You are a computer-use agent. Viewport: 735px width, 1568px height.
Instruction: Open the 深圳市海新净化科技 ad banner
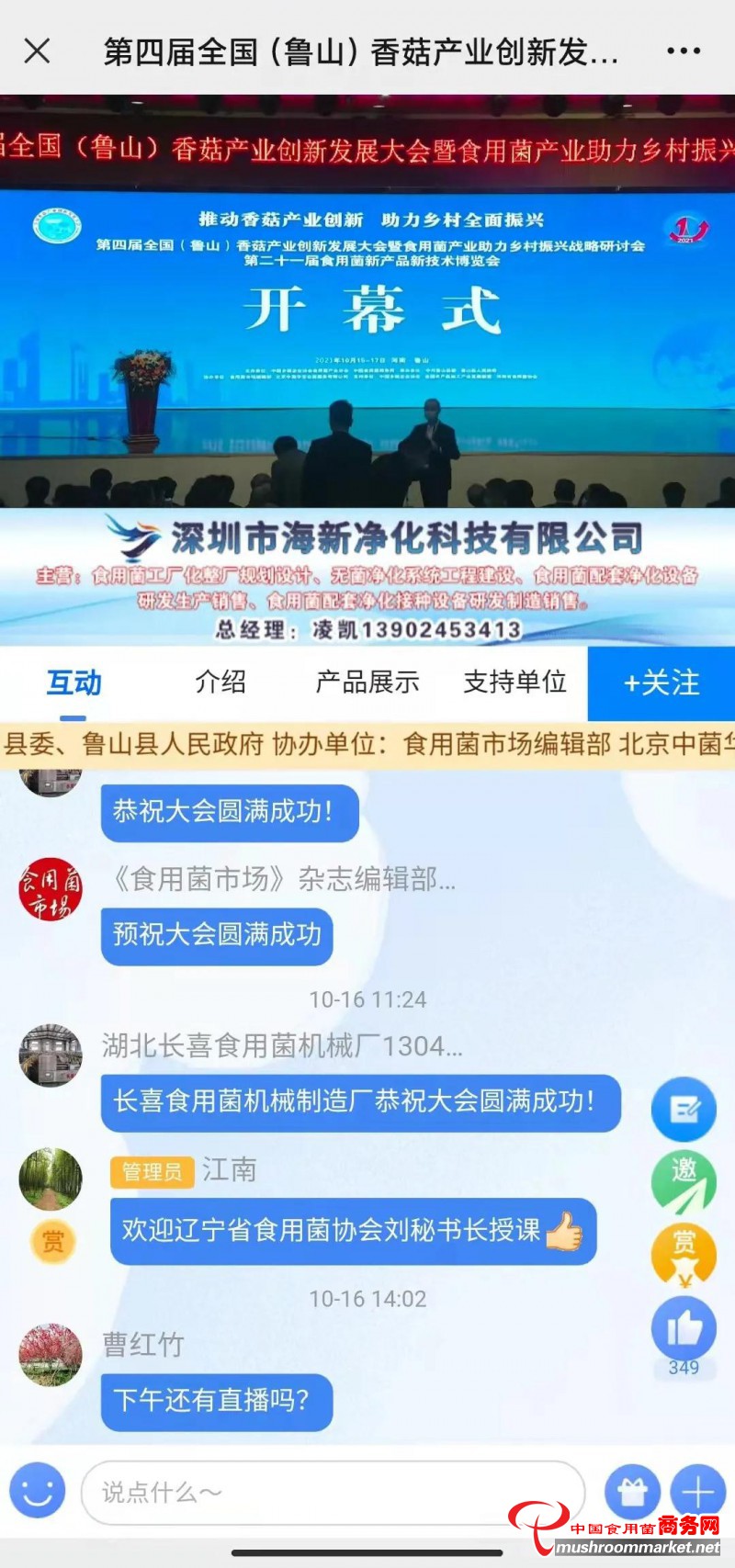(367, 577)
